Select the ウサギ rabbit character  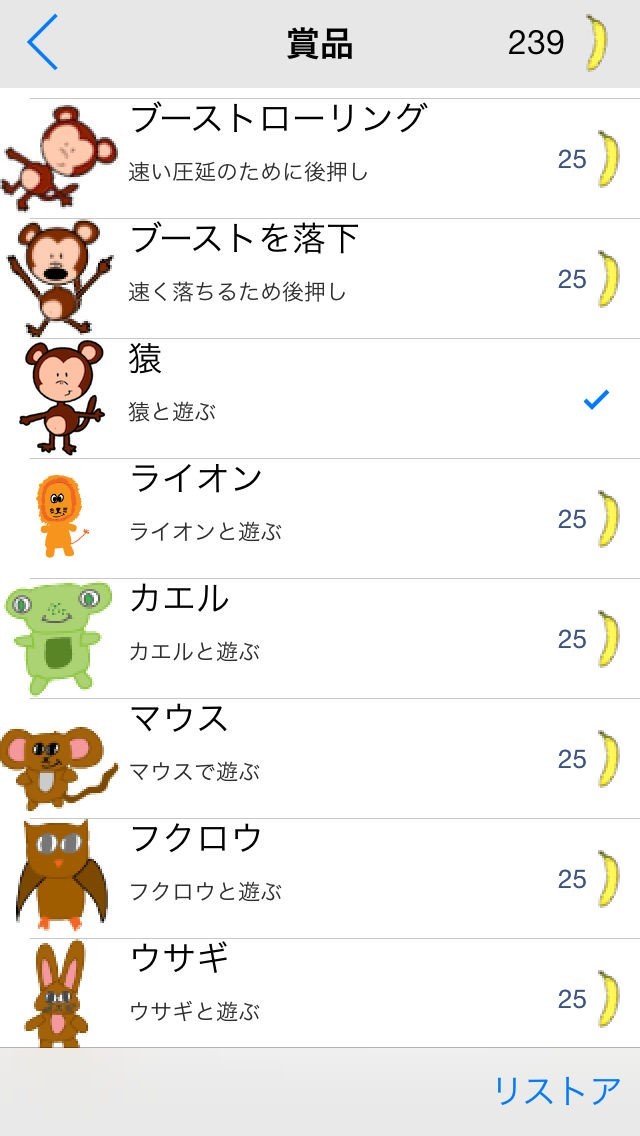[320, 995]
